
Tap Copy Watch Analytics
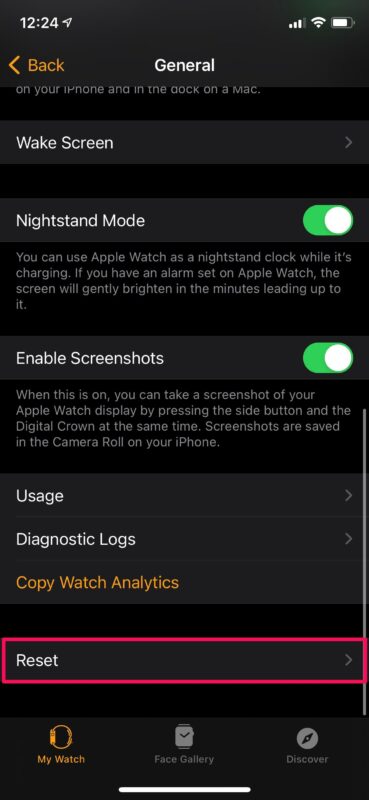[x=97, y=583]
